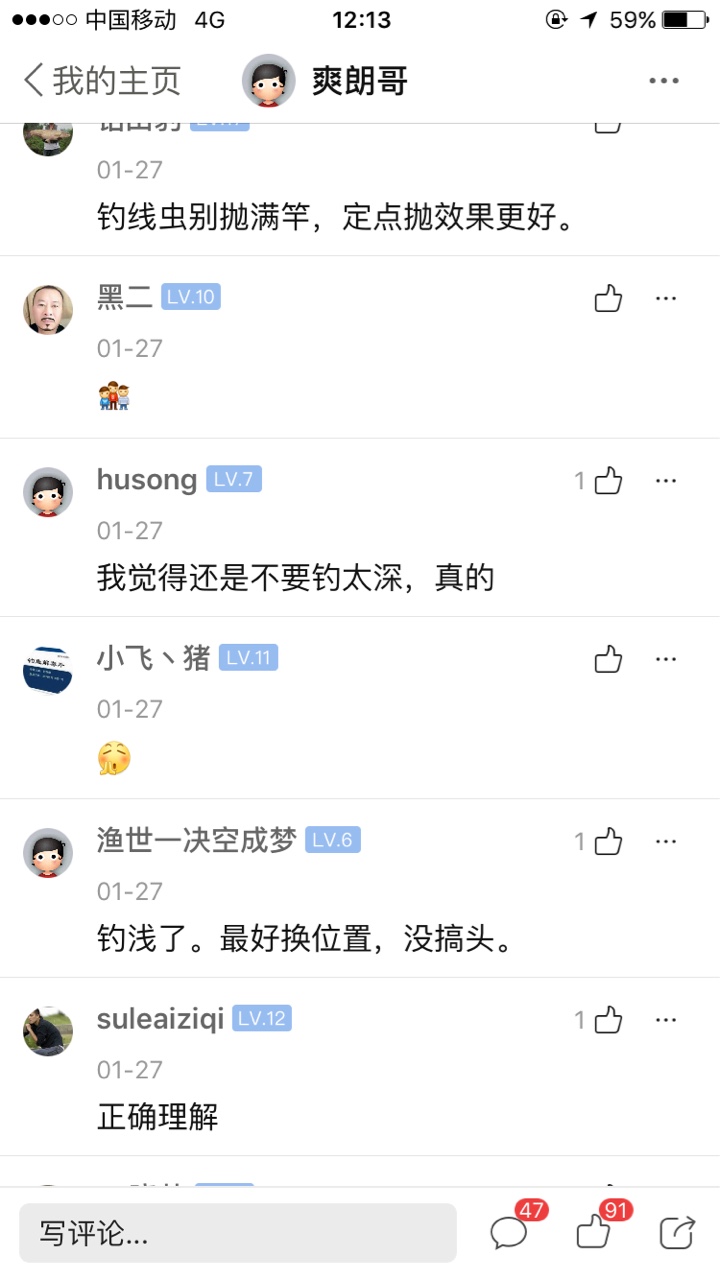Viewport: 720px width, 1280px height.
Task: Open the top-bar overflow menu
Action: point(664,81)
